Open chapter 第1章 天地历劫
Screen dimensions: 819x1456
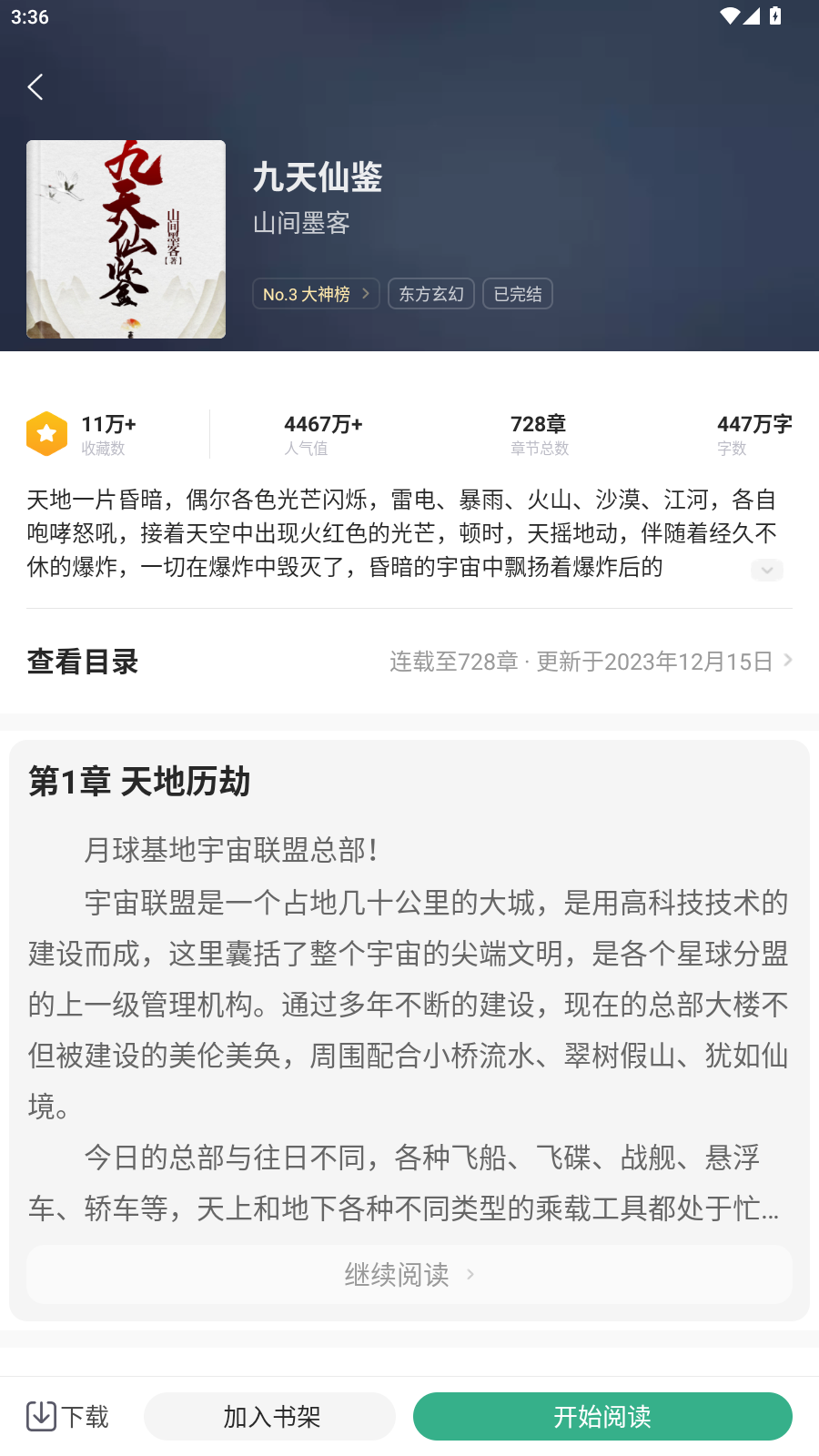pos(139,781)
